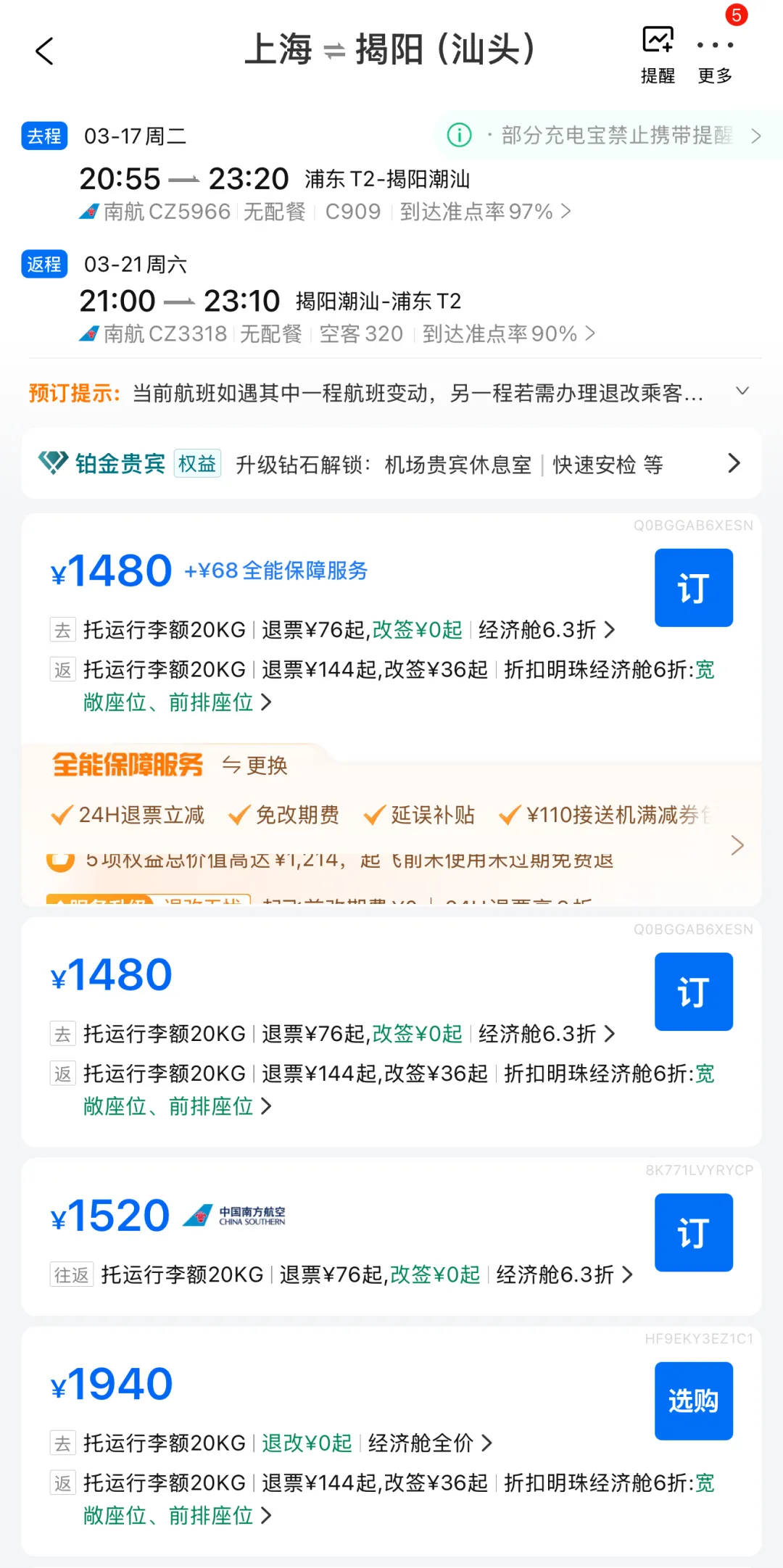View CZ3318 到达准点率90% details
The height and width of the screenshot is (1568, 783).
(x=508, y=333)
